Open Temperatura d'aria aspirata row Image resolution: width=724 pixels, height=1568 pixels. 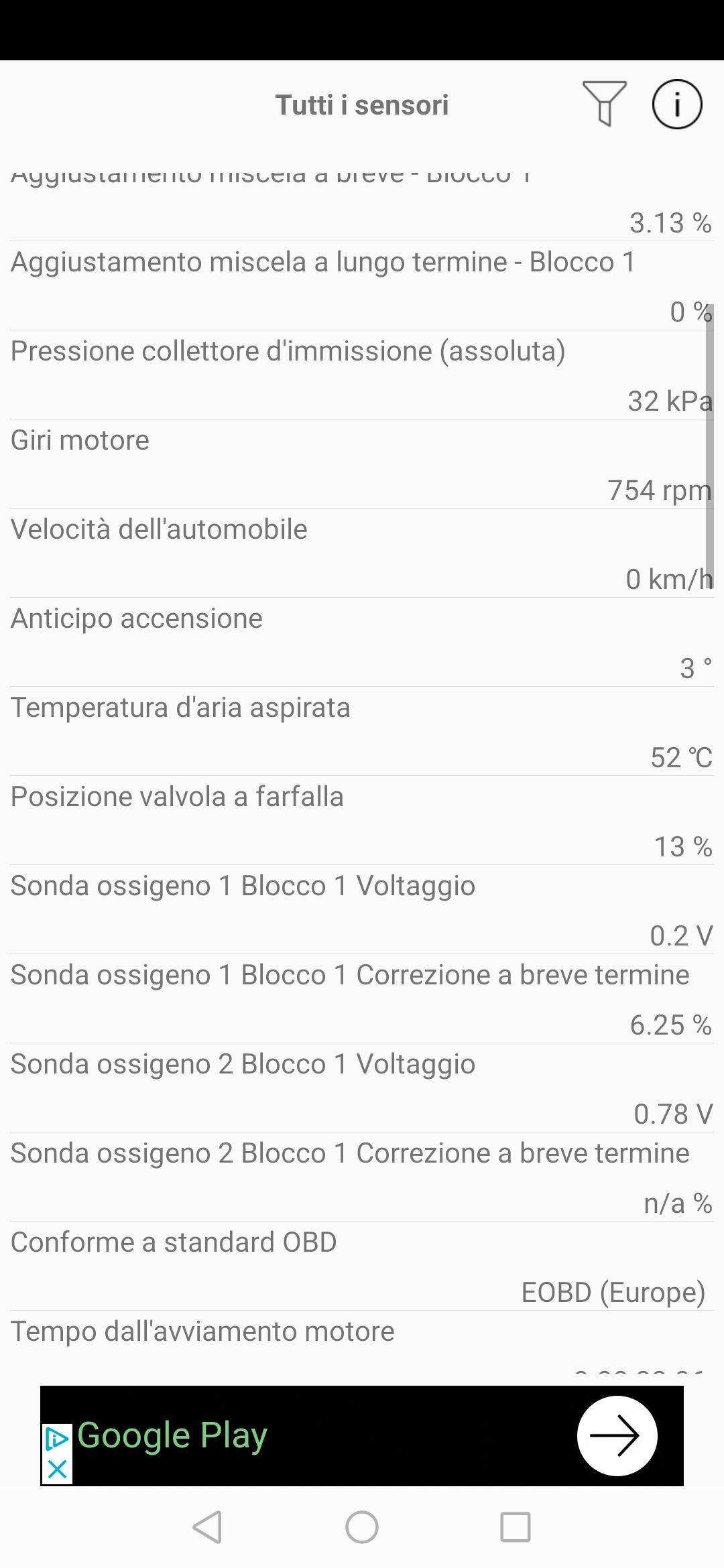(x=362, y=732)
